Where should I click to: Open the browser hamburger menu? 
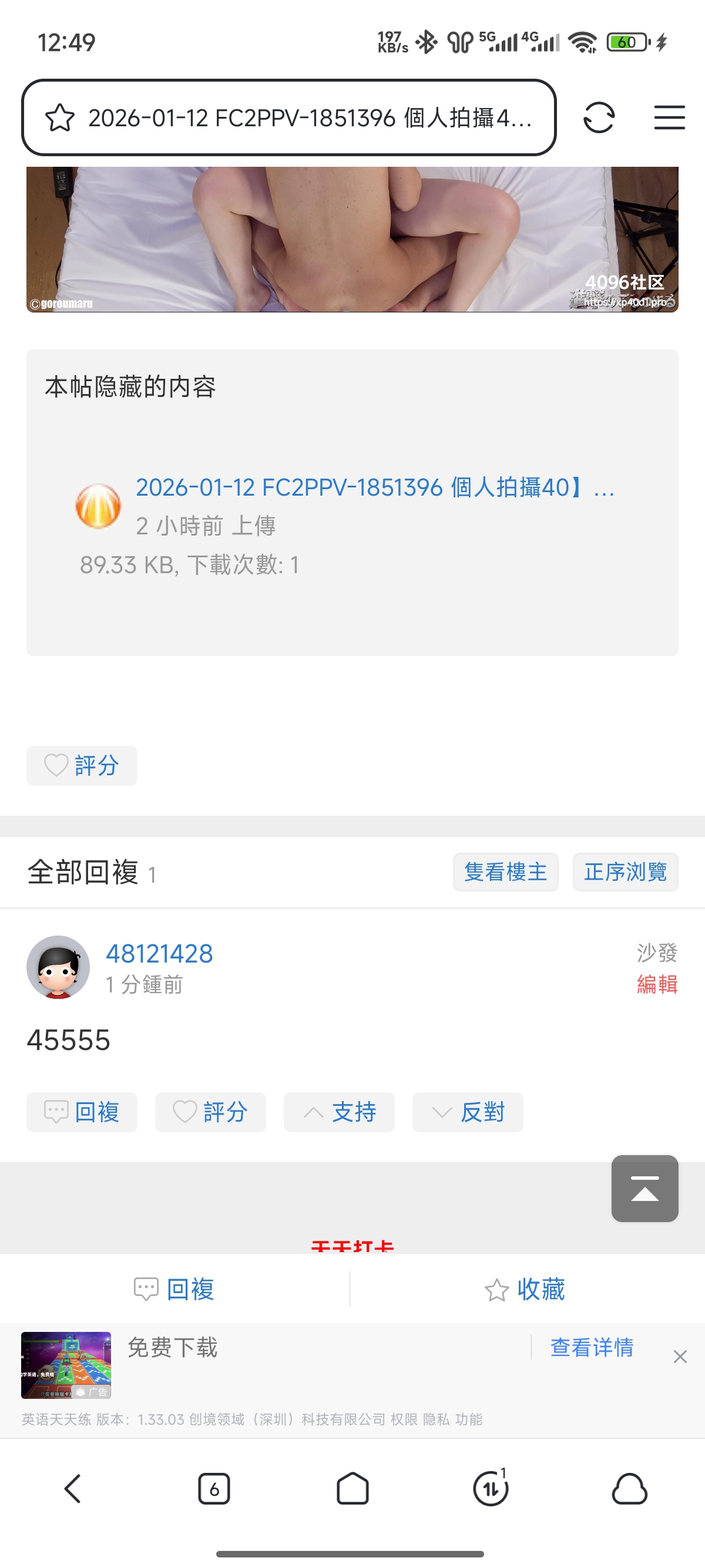(669, 117)
